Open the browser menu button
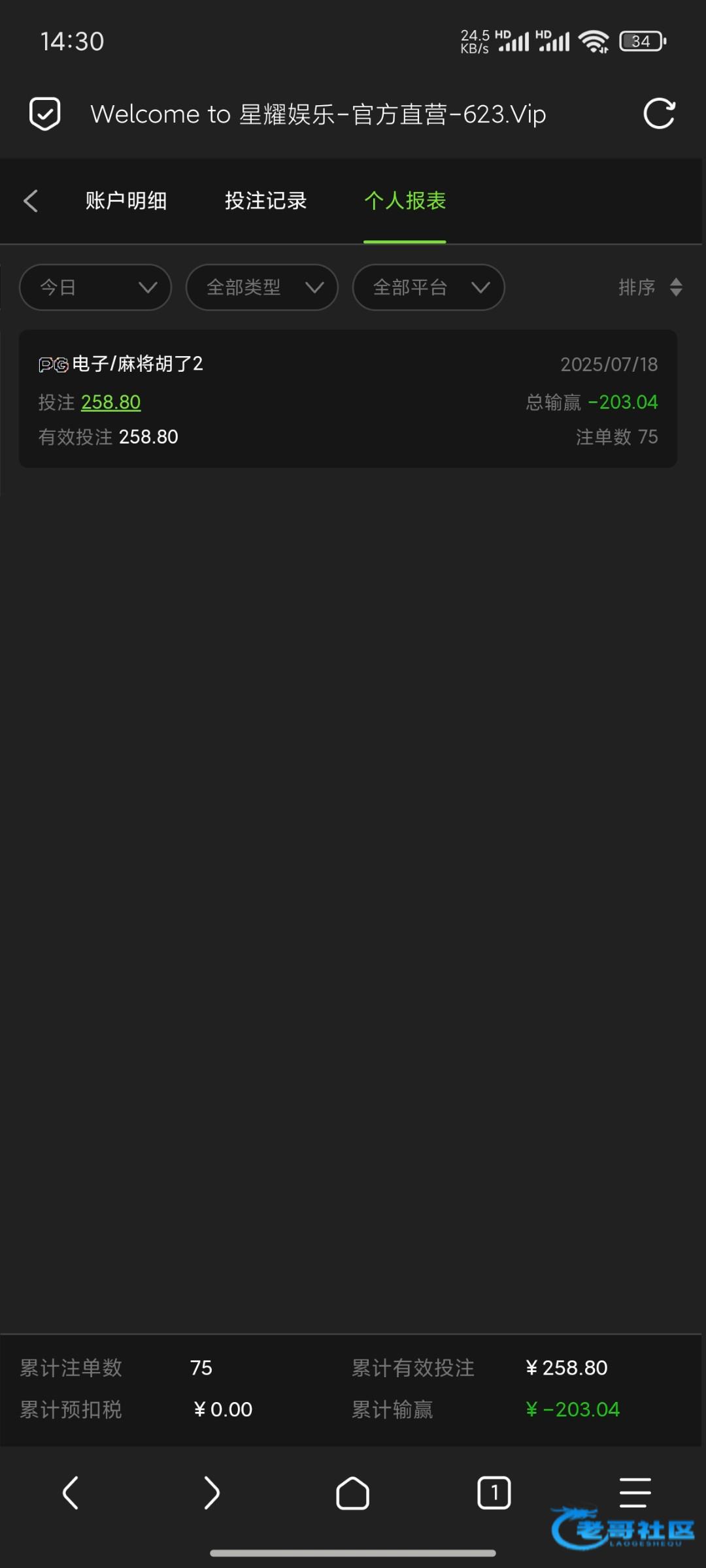This screenshot has height=1568, width=706. [x=635, y=1492]
